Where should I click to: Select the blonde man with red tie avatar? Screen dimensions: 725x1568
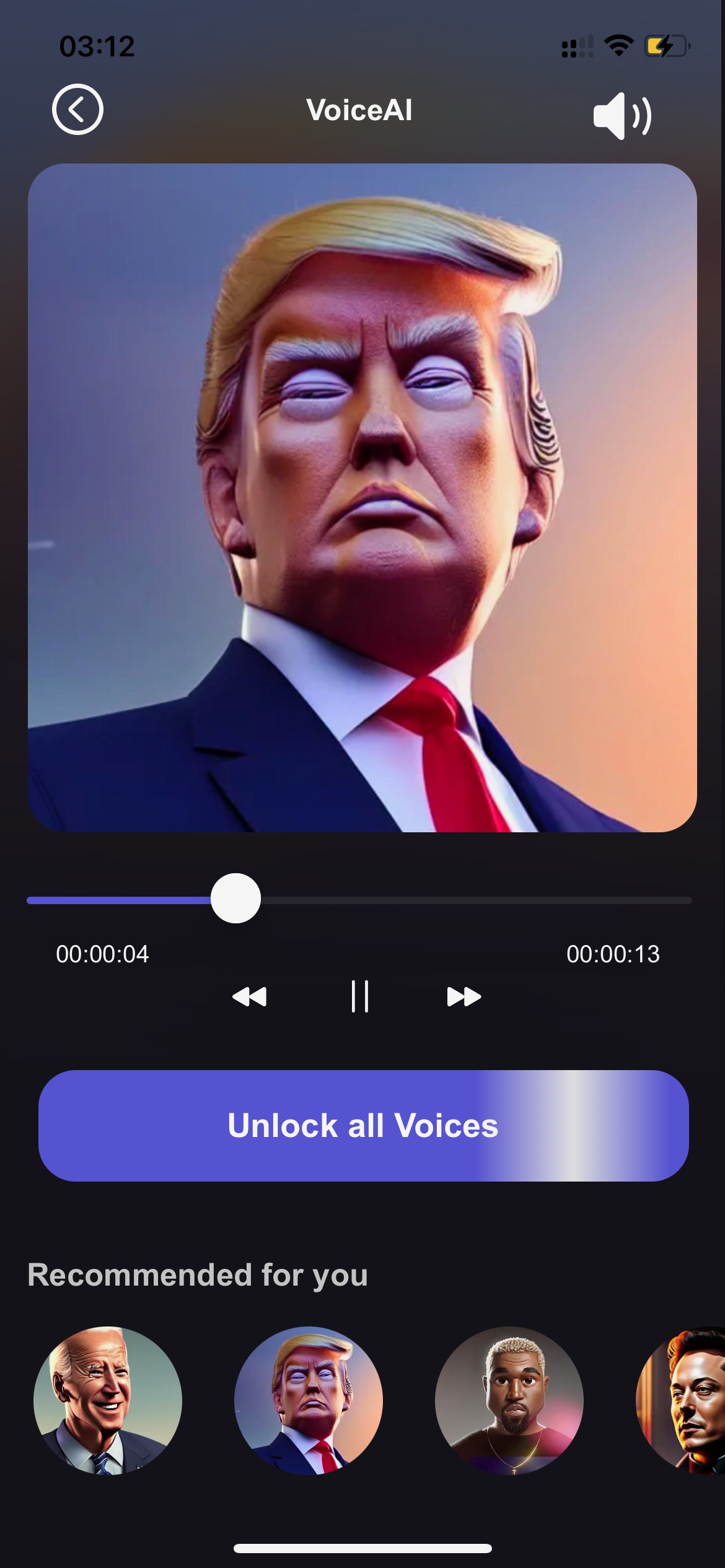(x=309, y=1400)
